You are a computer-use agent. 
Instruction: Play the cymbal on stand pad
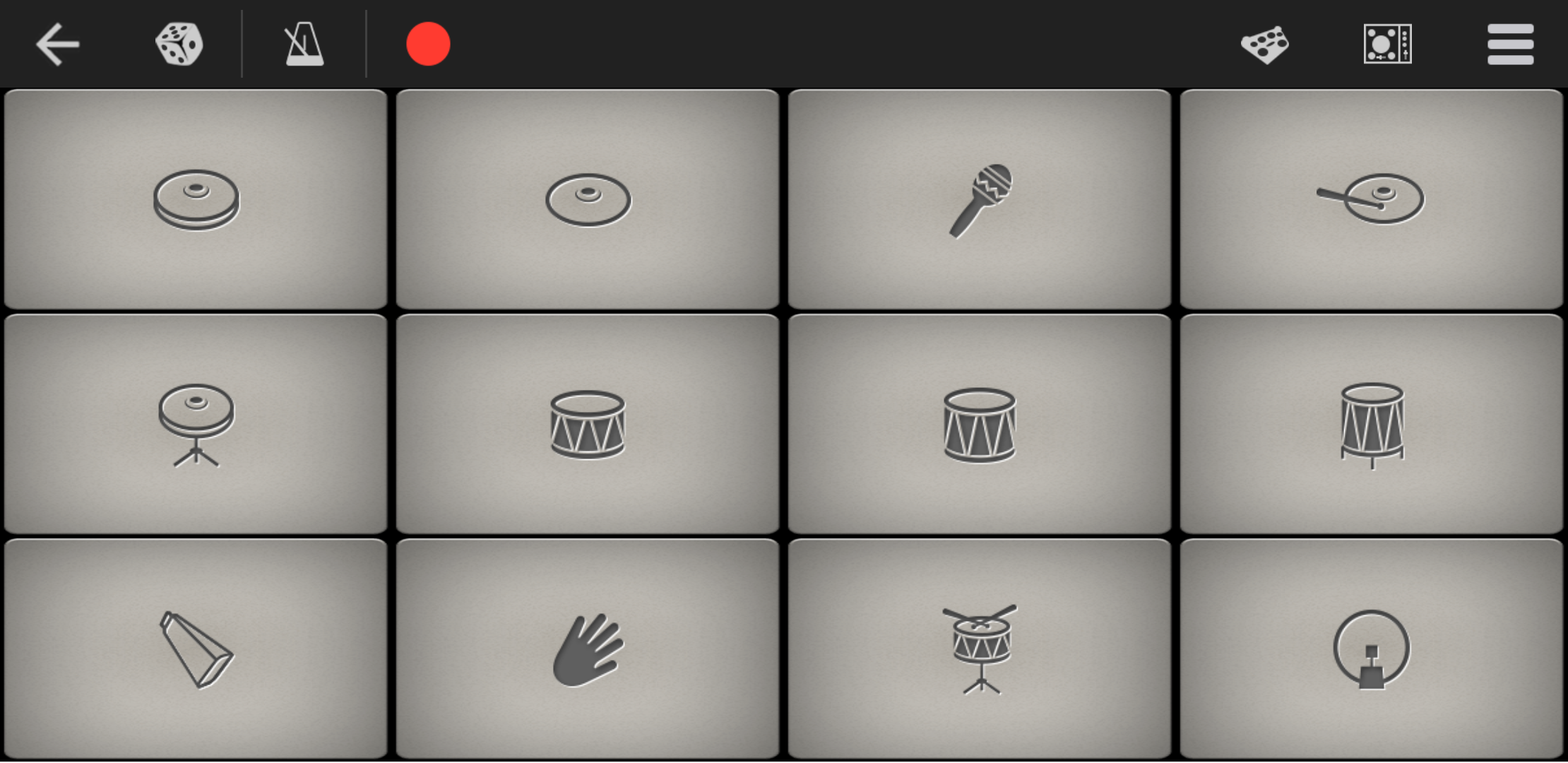click(196, 424)
